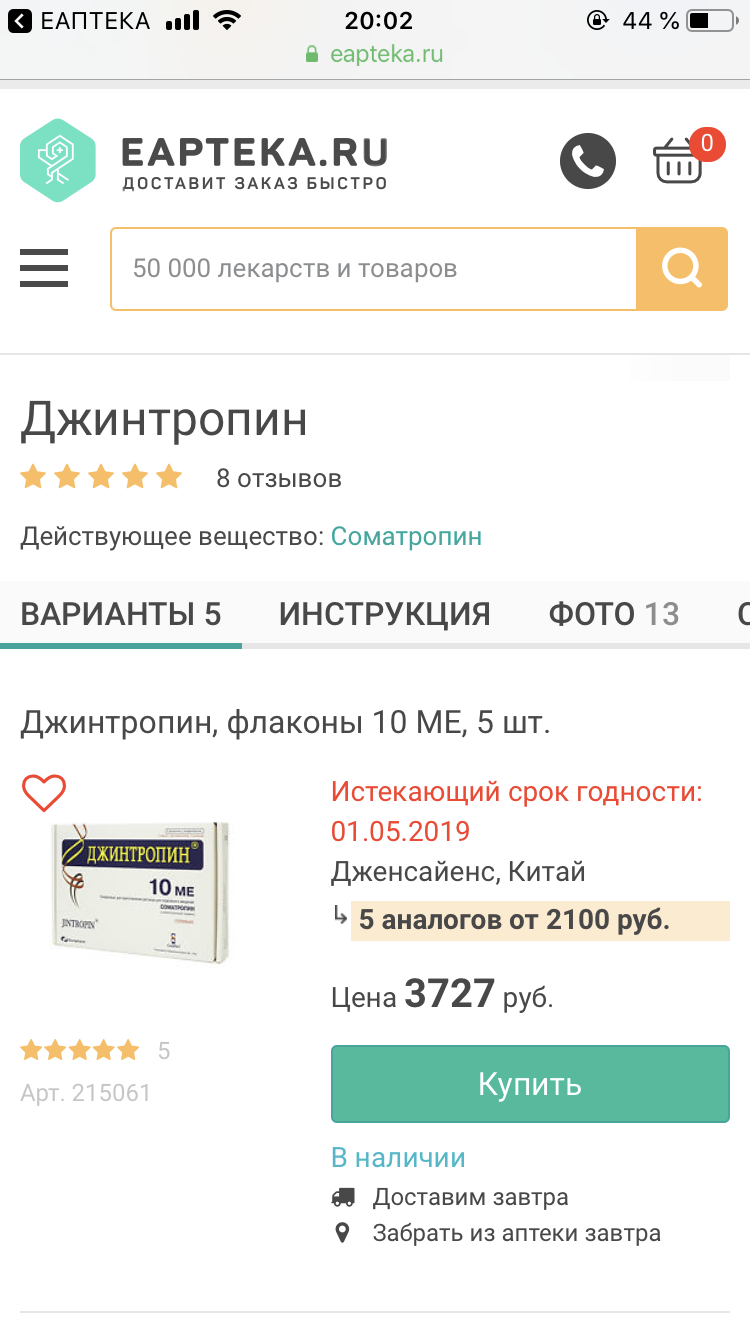Open the ФОТО 13 tab
This screenshot has width=750, height=1334.
click(x=614, y=613)
